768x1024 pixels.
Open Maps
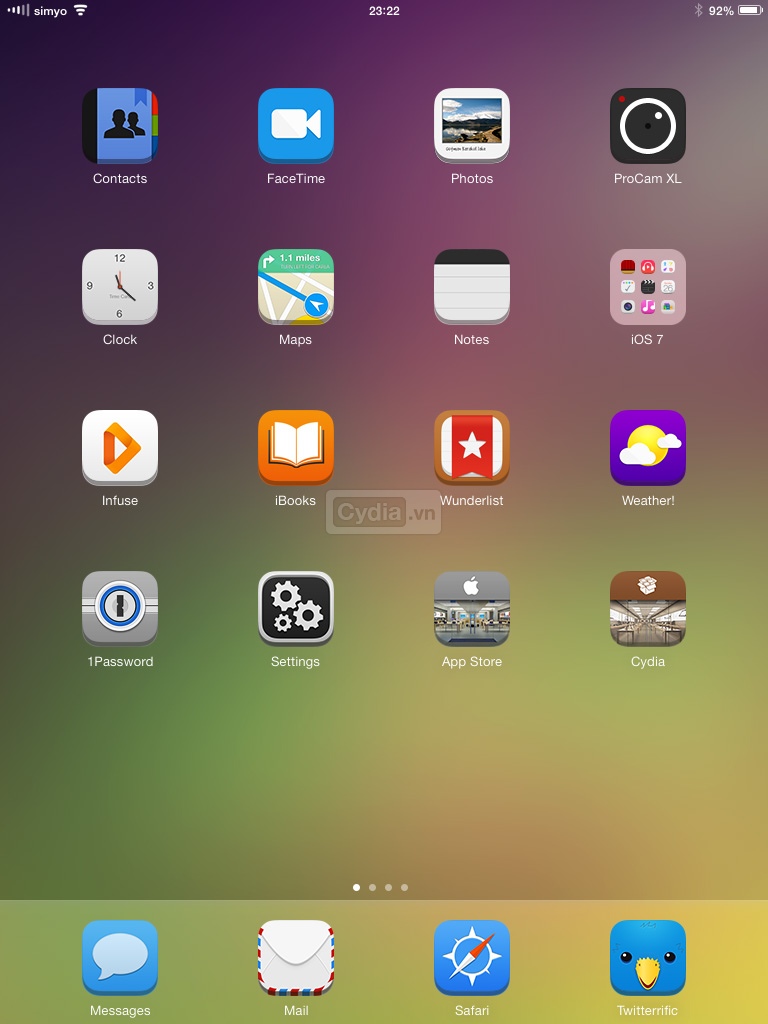tap(296, 287)
